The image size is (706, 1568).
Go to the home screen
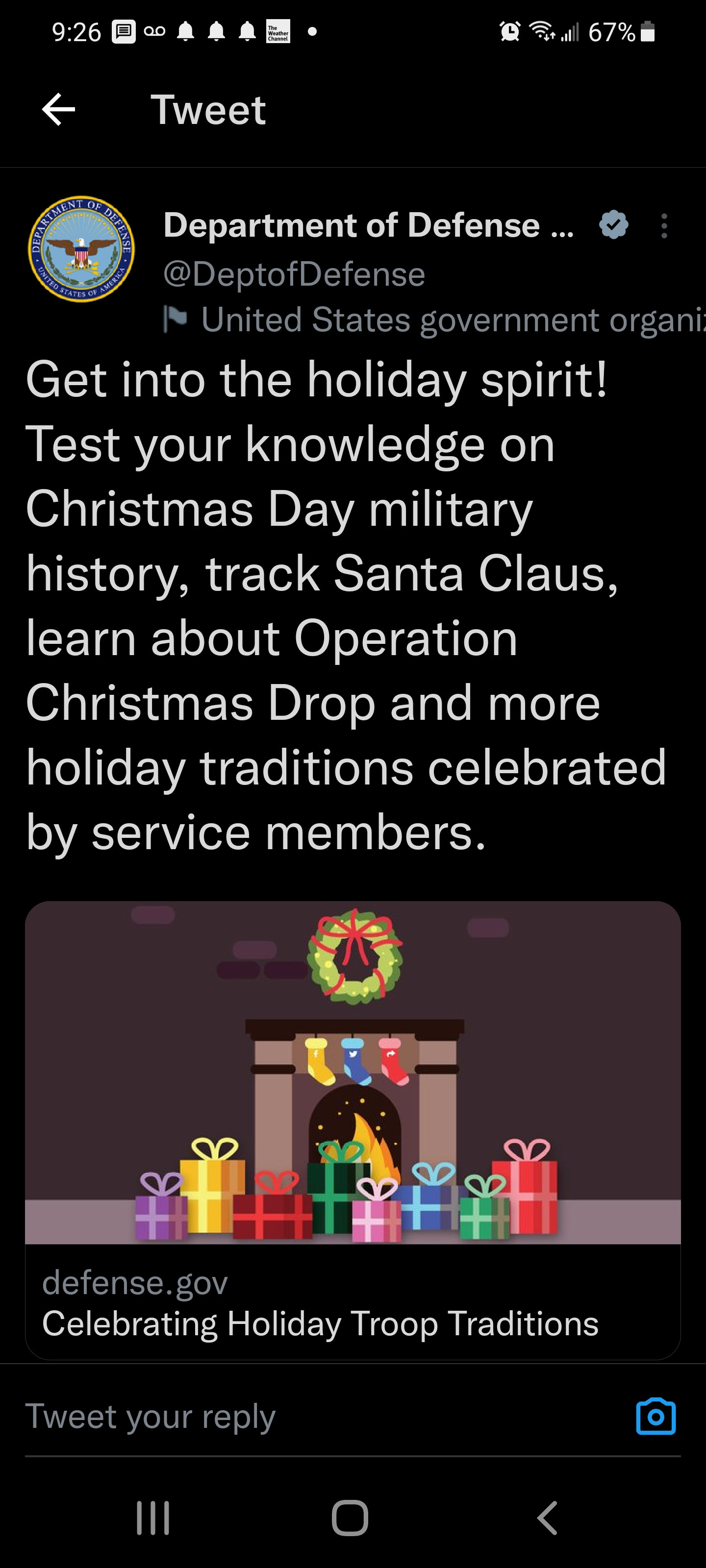(x=350, y=1518)
